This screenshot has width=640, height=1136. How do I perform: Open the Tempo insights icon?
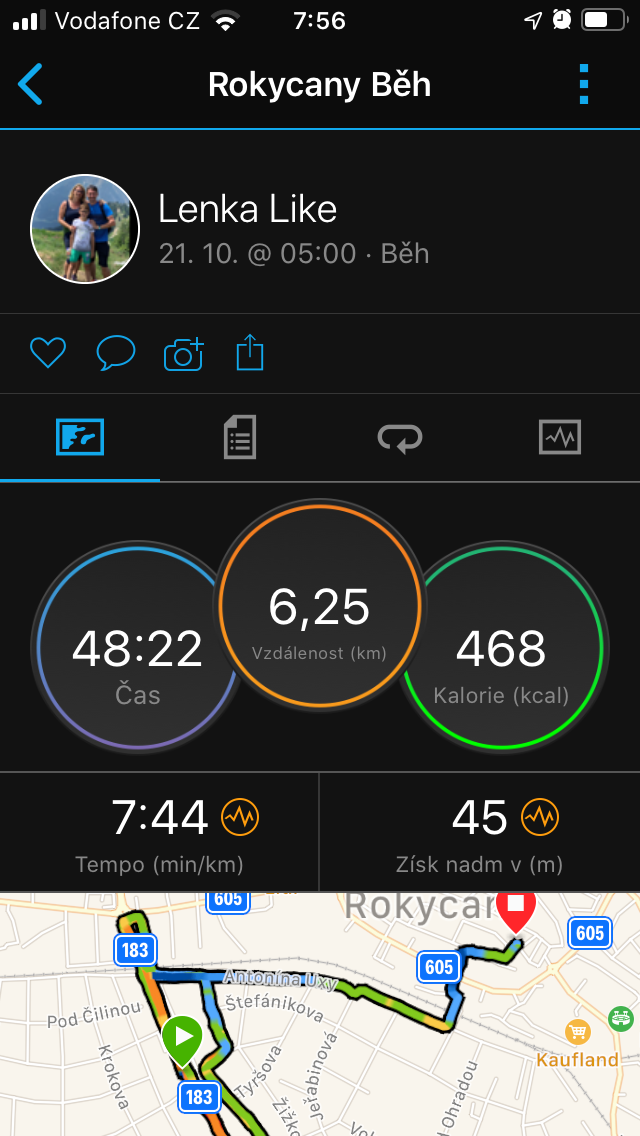(x=240, y=818)
